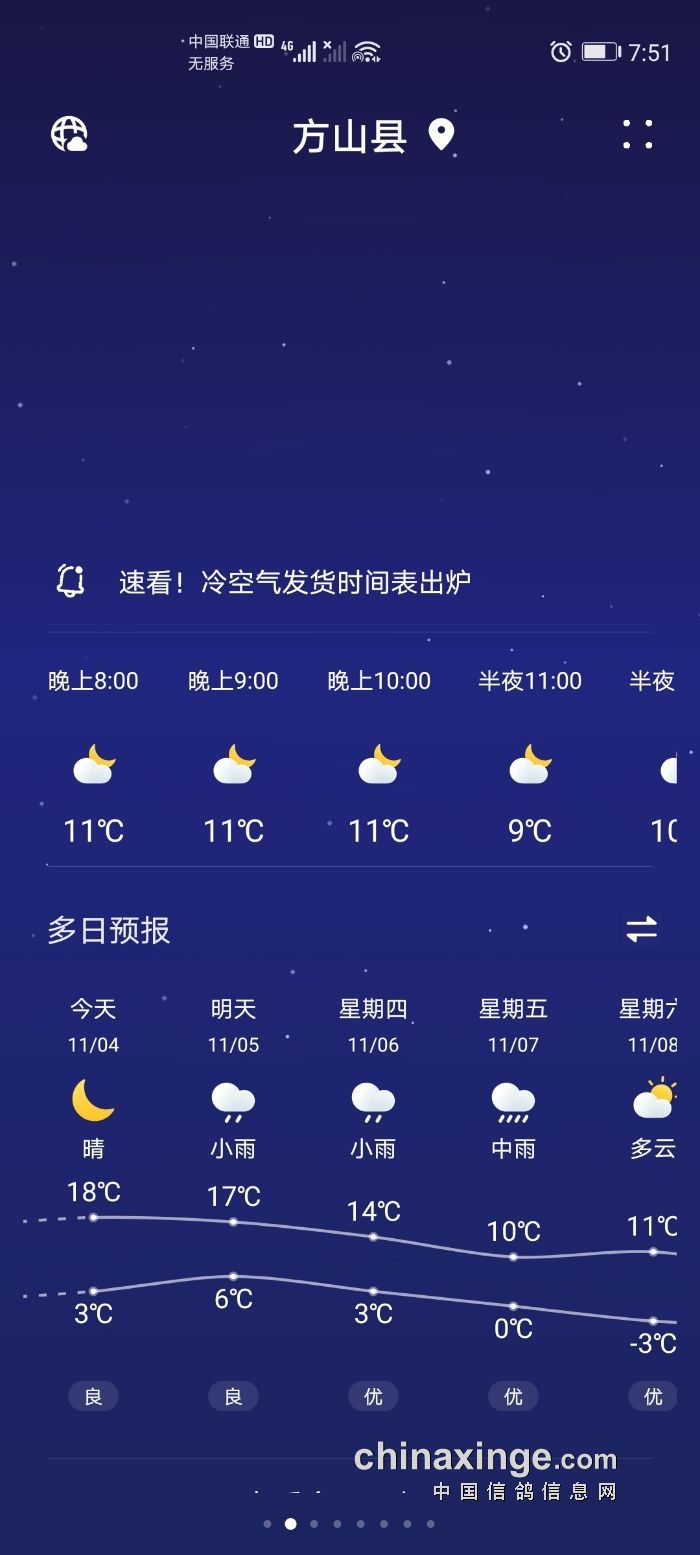This screenshot has width=700, height=1555.
Task: Open the four-dot overflow menu
Action: tap(637, 134)
